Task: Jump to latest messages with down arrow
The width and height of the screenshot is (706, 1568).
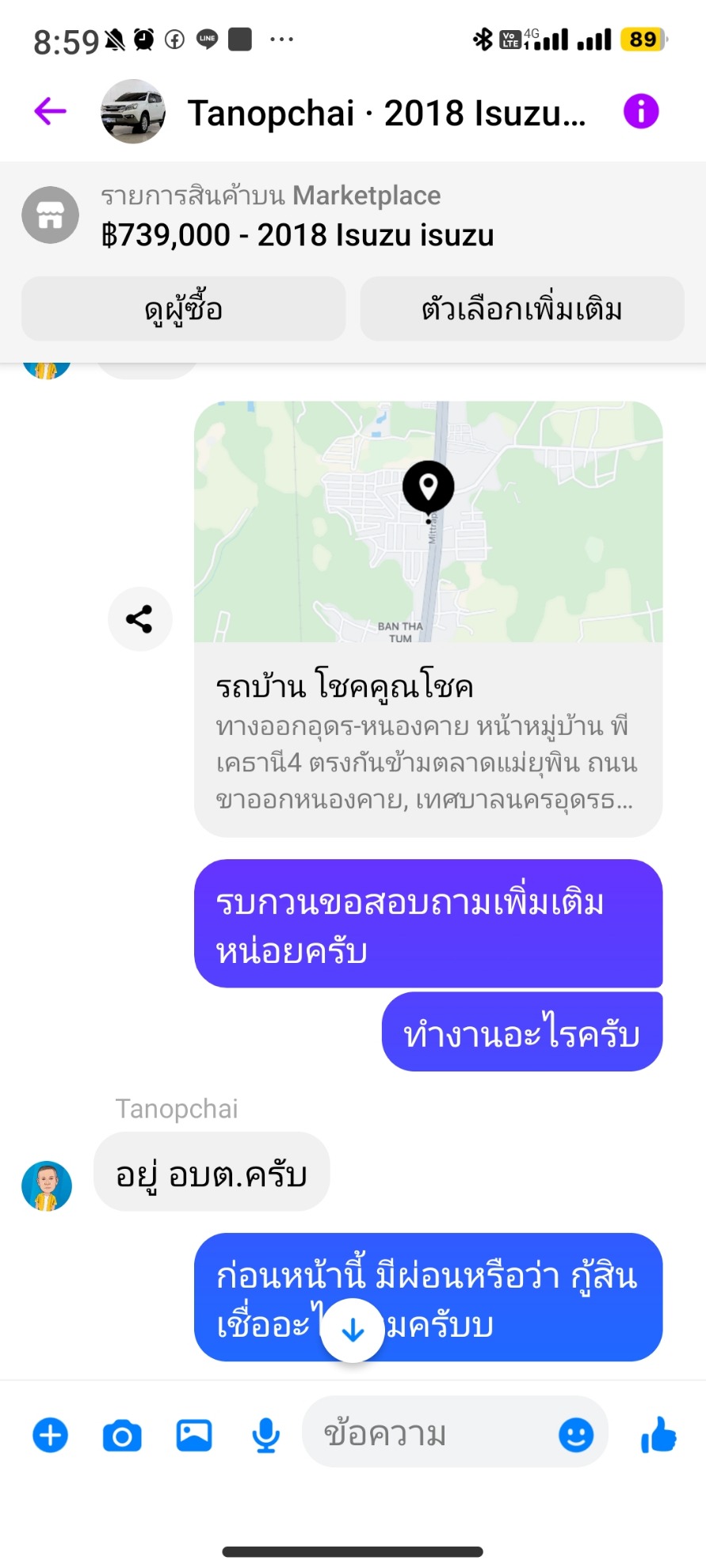Action: (x=353, y=1330)
